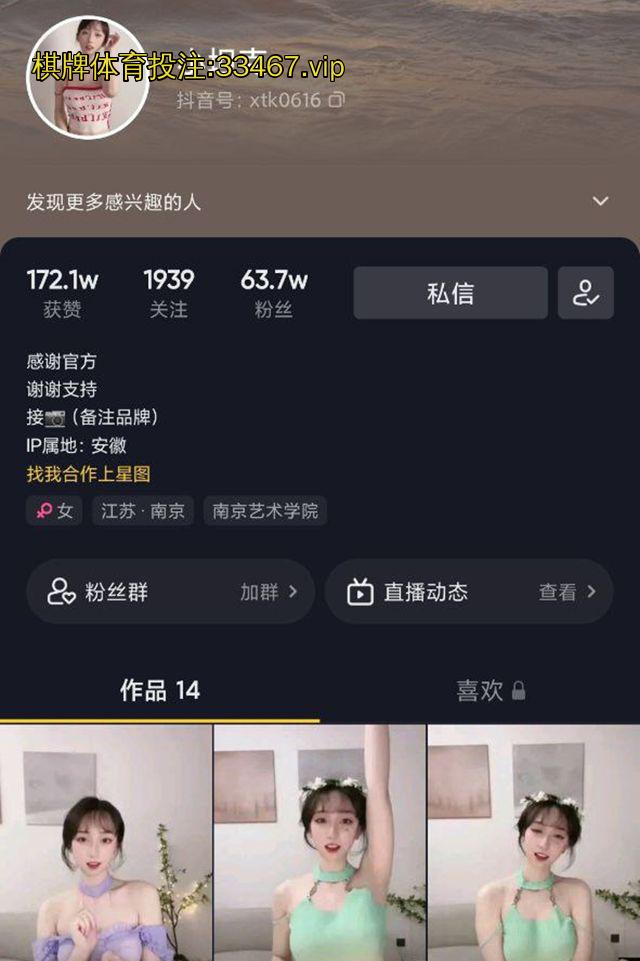The image size is (640, 961).
Task: Tap the following status person icon
Action: (x=585, y=293)
